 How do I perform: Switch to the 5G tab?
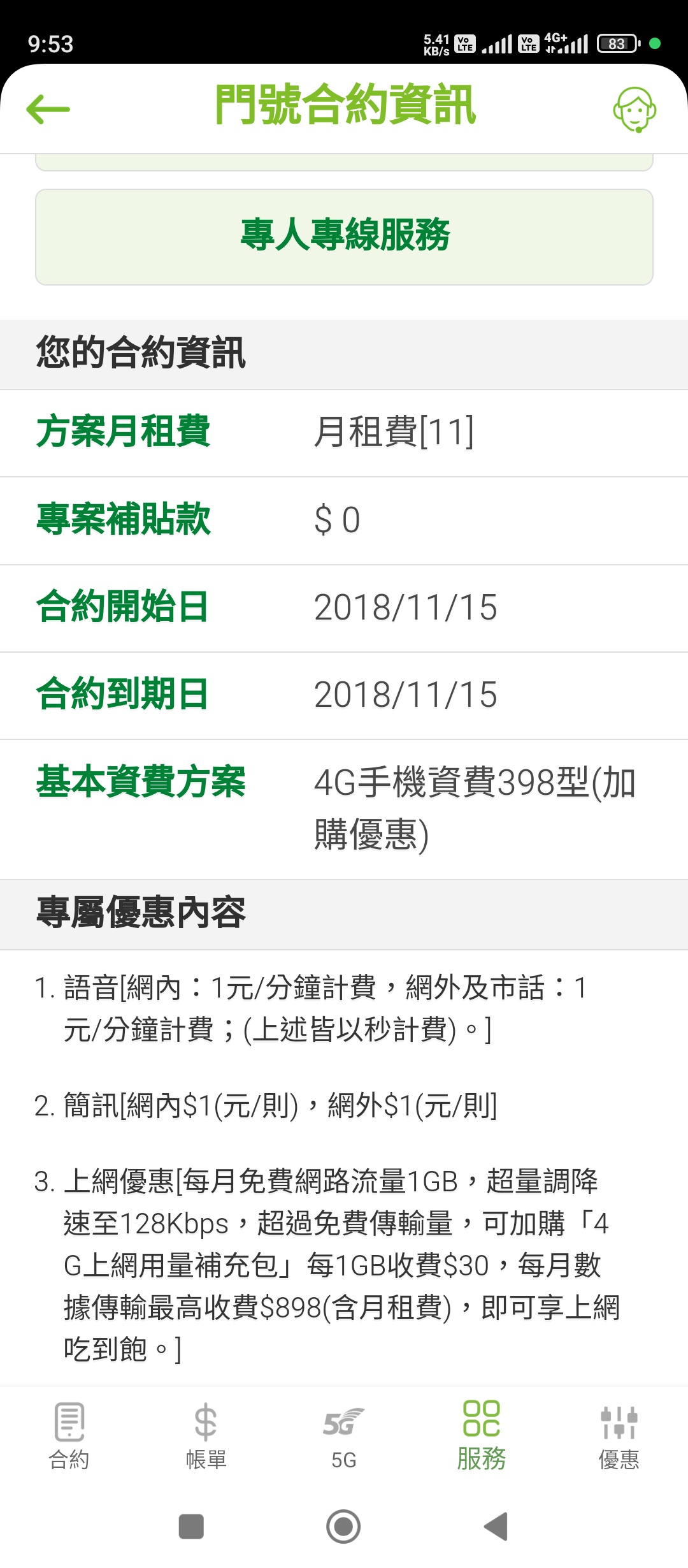pyautogui.click(x=344, y=1435)
